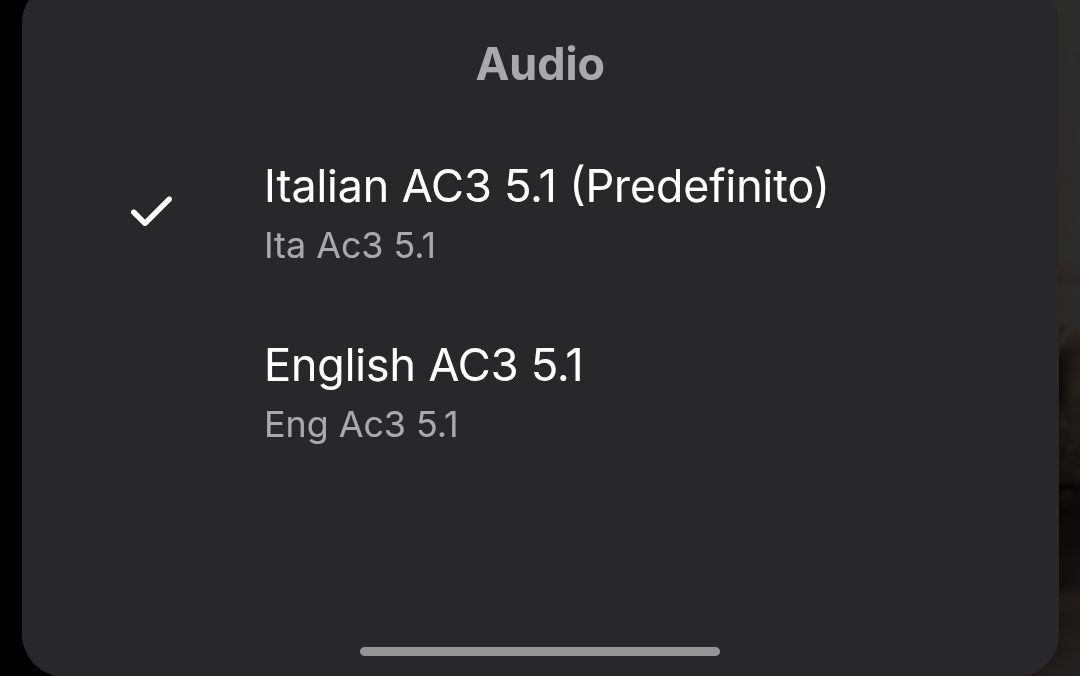1080x676 pixels.
Task: Select the Italian AC3 5.1 audio track
Action: 545,211
